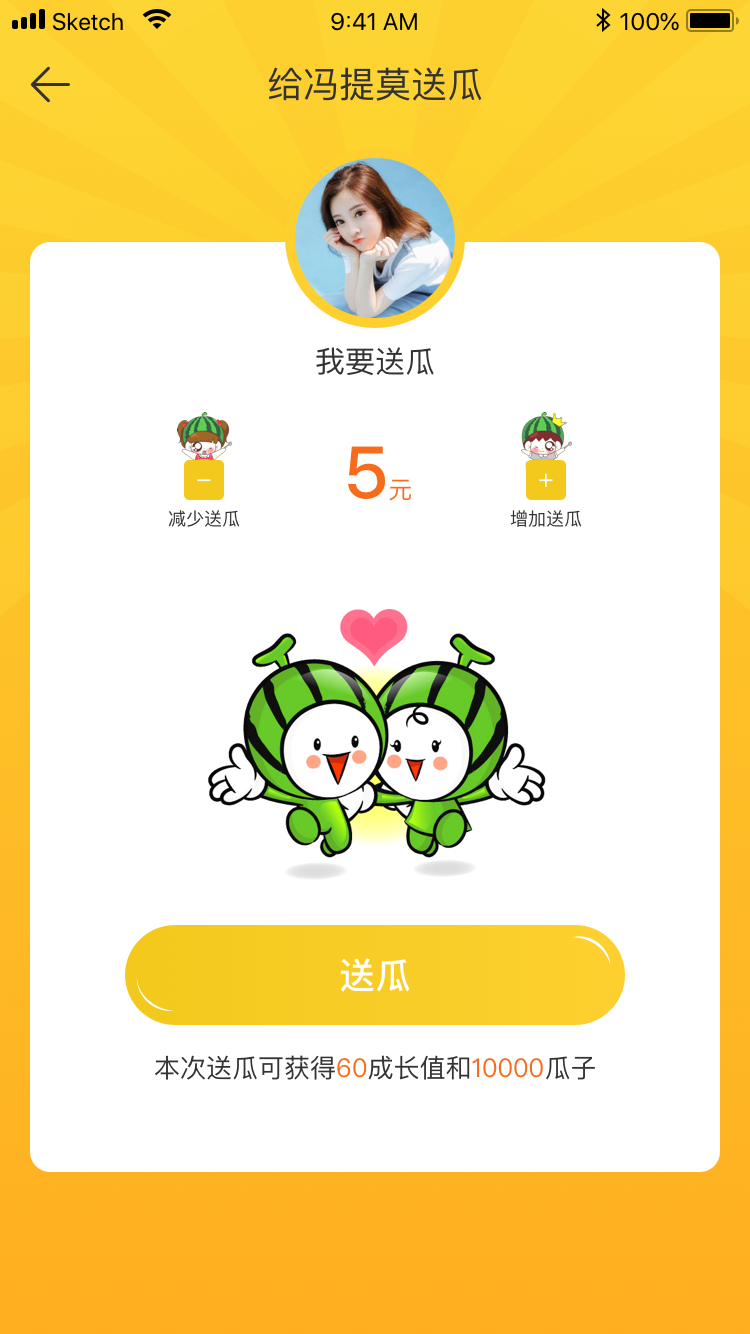Screen dimensions: 750x1334
Task: Tap the 送瓜 button to send the melon
Action: (375, 975)
